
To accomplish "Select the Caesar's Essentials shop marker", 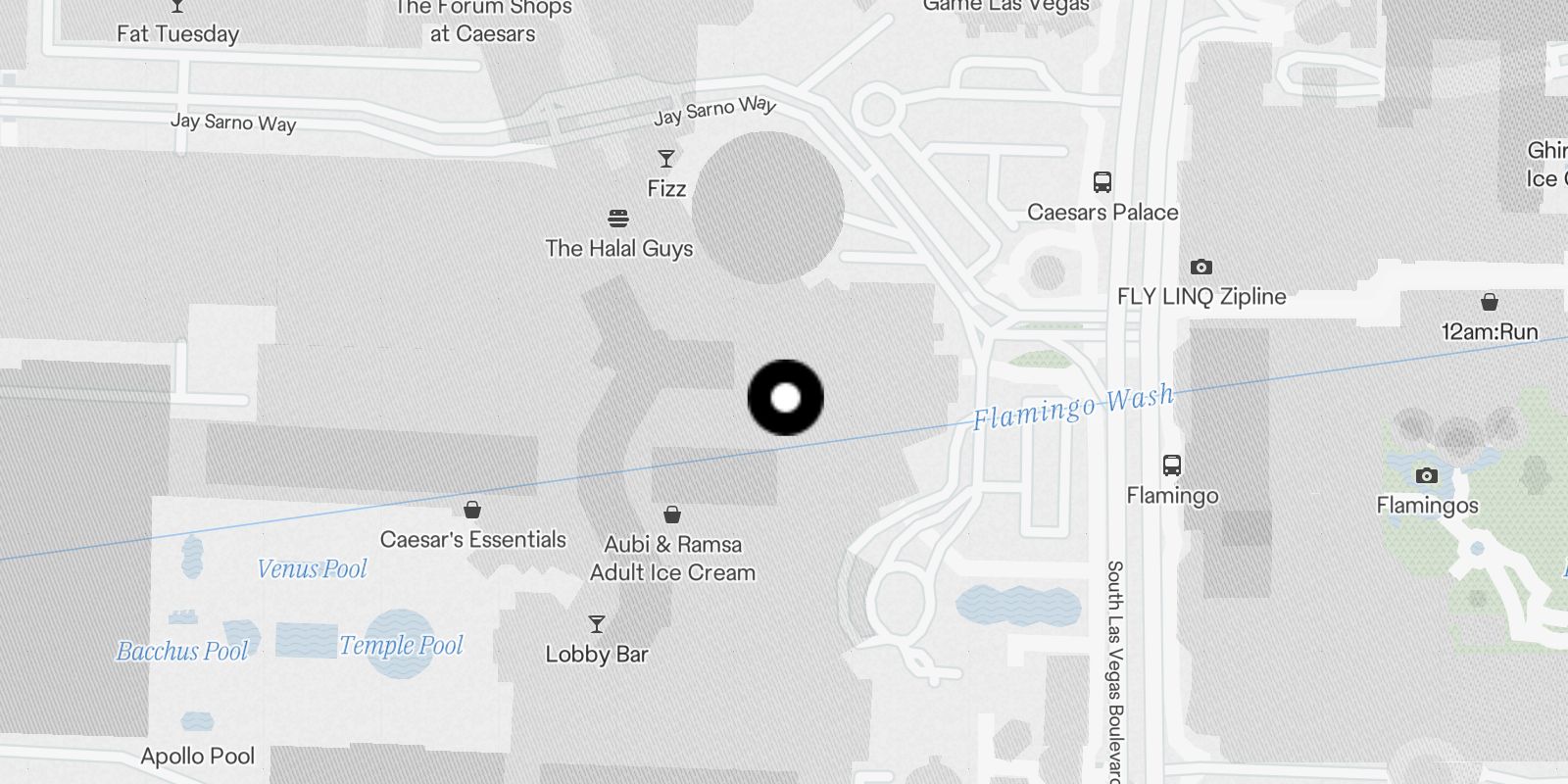I will [472, 511].
